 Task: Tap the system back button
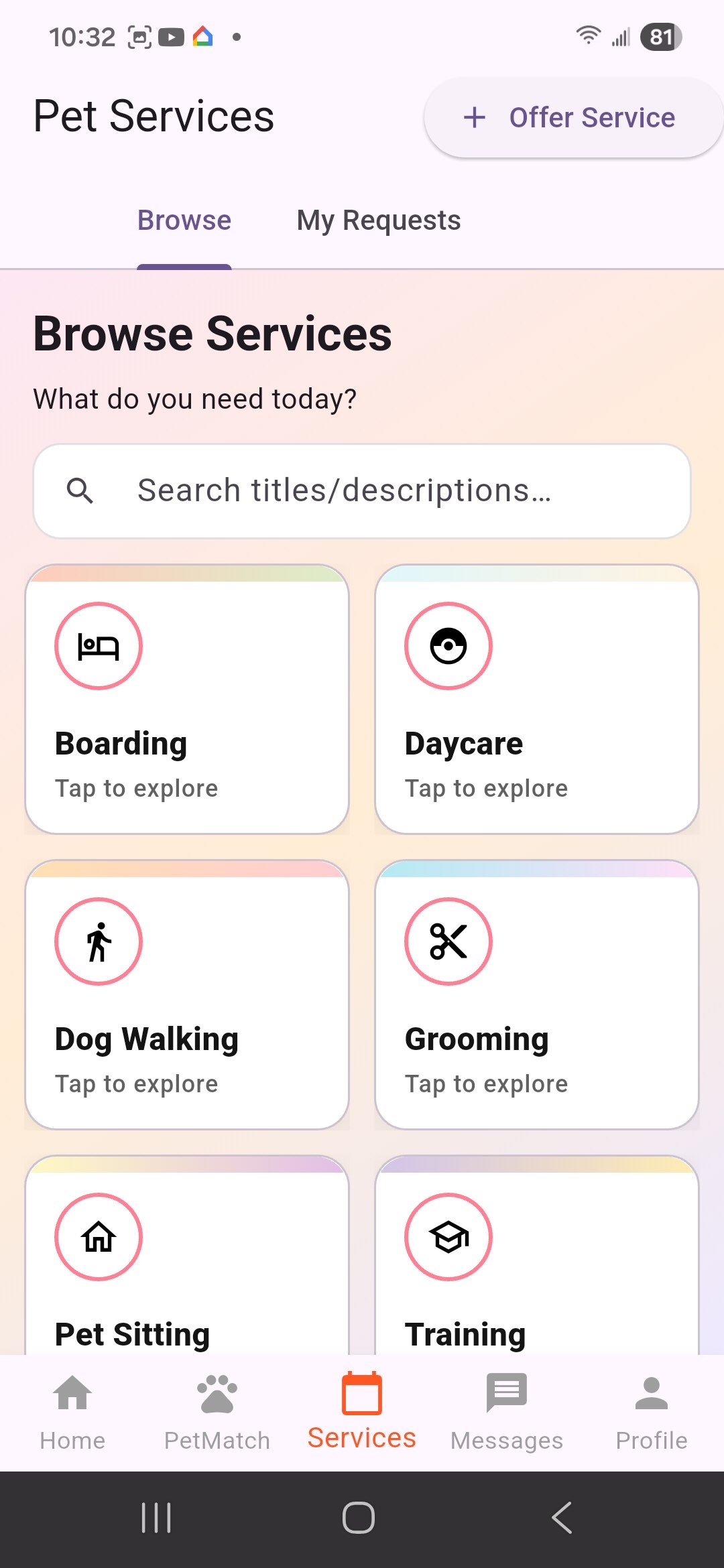(x=562, y=1518)
